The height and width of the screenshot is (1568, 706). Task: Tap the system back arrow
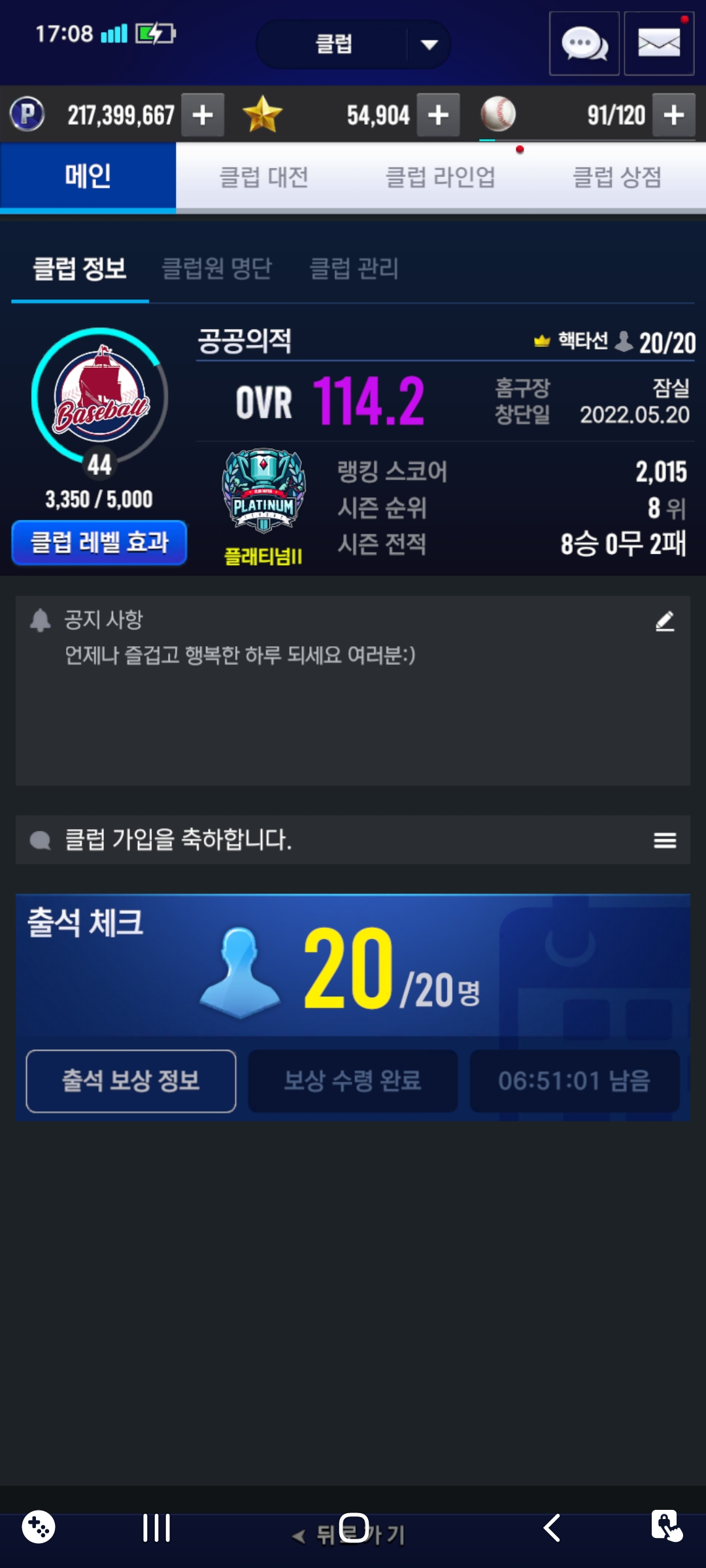tap(552, 1528)
